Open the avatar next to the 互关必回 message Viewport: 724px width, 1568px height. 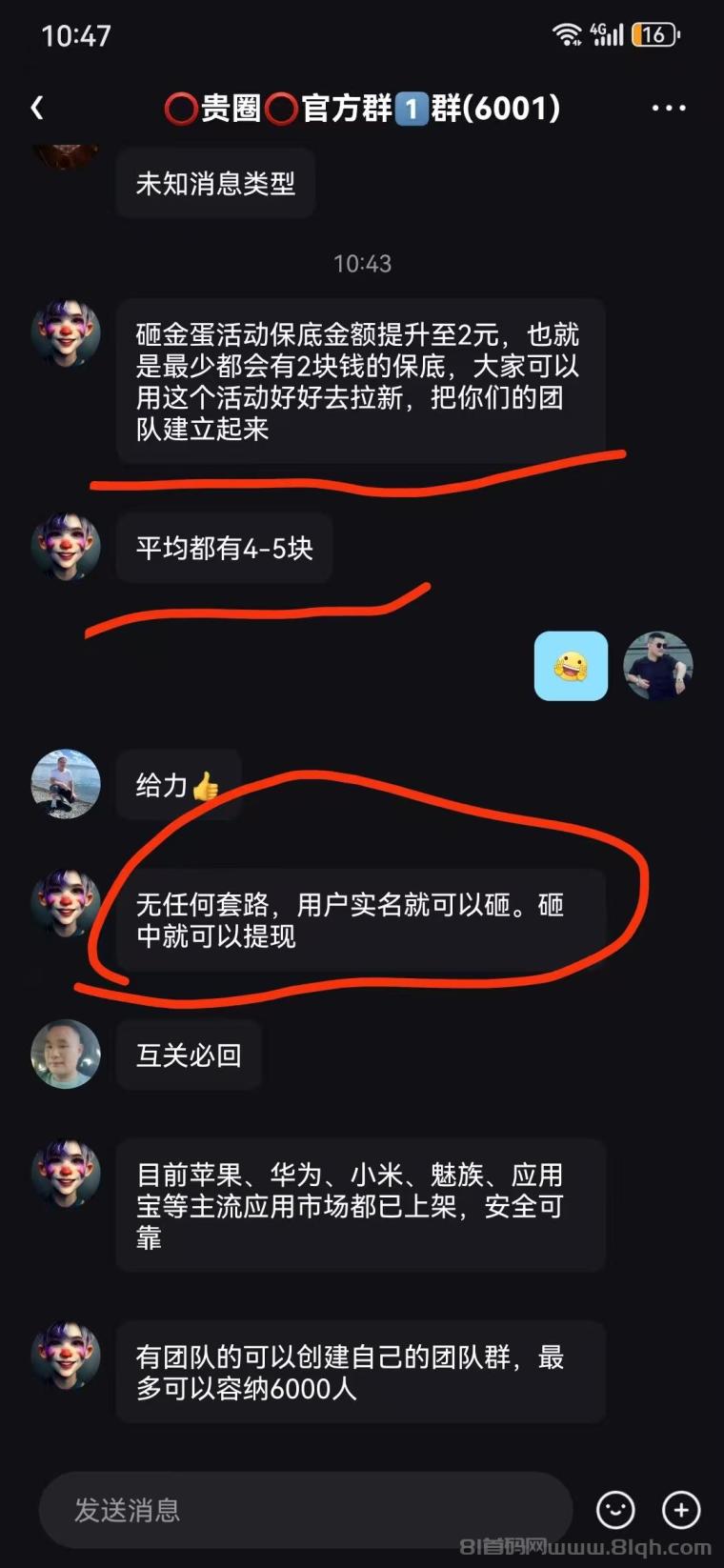65,1055
